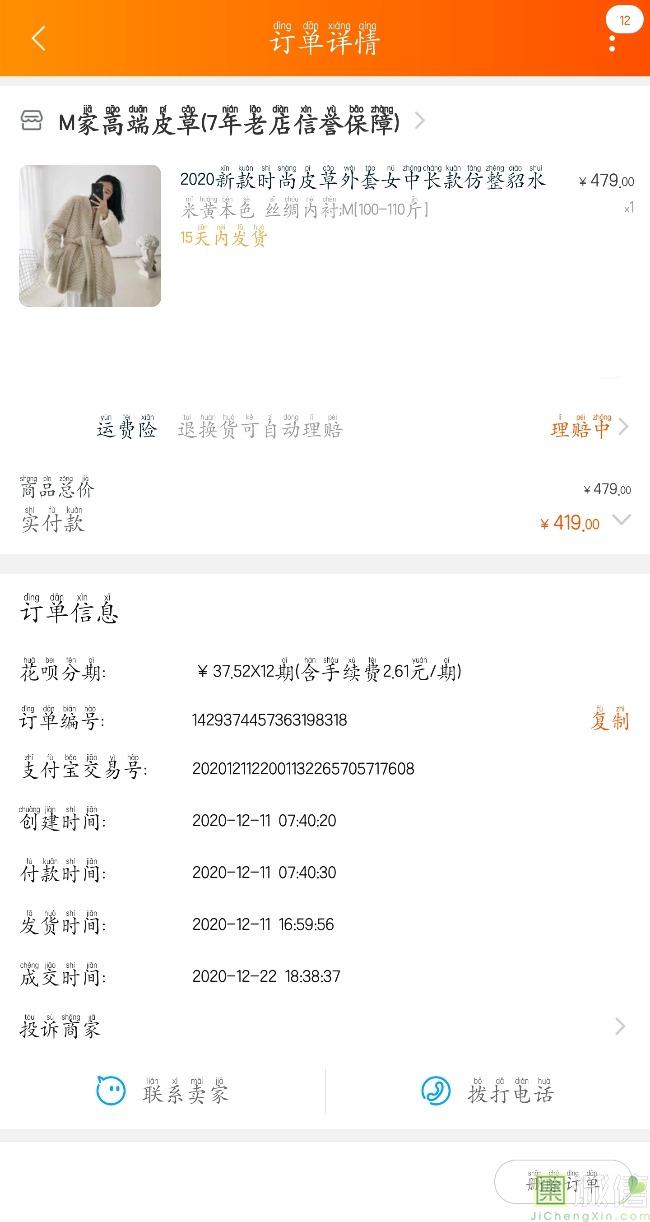View 运费险 claim status 理赔中
Viewport: 650px width, 1222px height.
[589, 428]
